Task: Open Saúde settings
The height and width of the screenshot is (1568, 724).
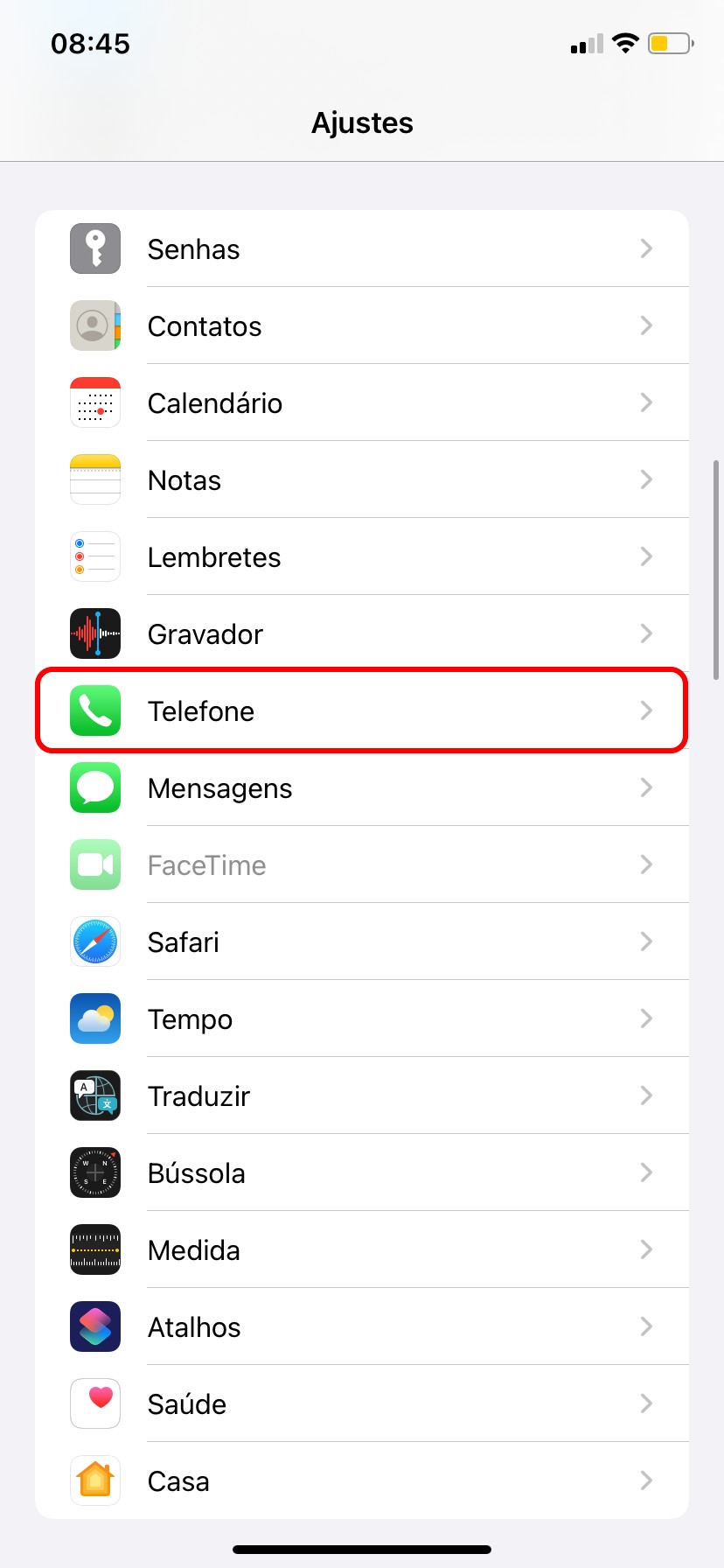Action: 361,1404
